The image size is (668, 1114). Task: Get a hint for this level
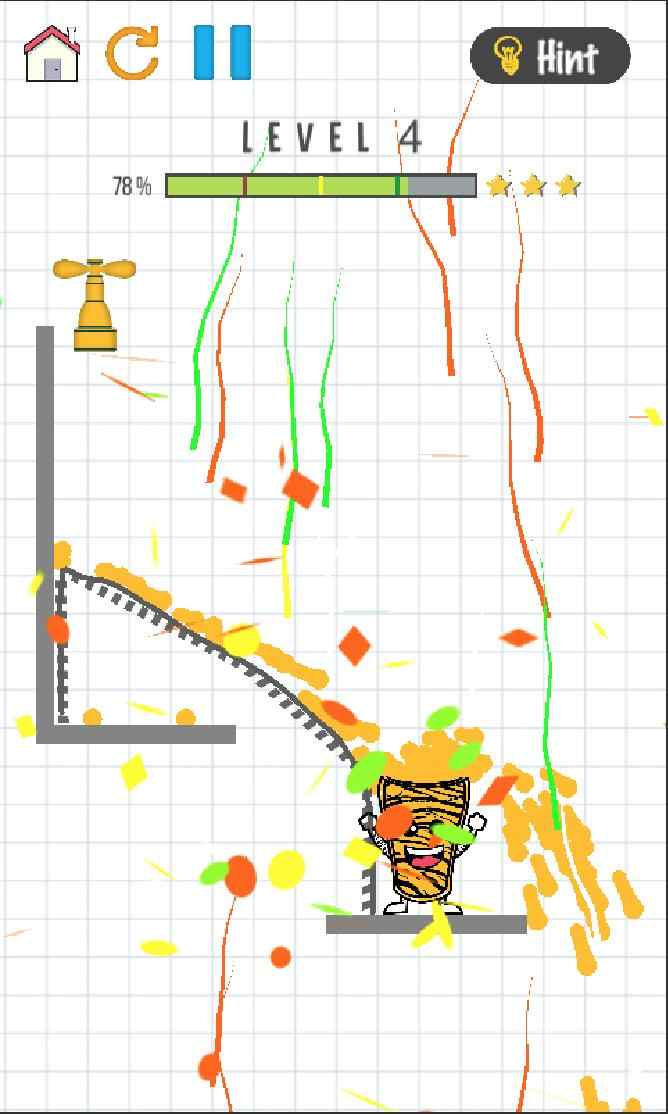pos(550,56)
